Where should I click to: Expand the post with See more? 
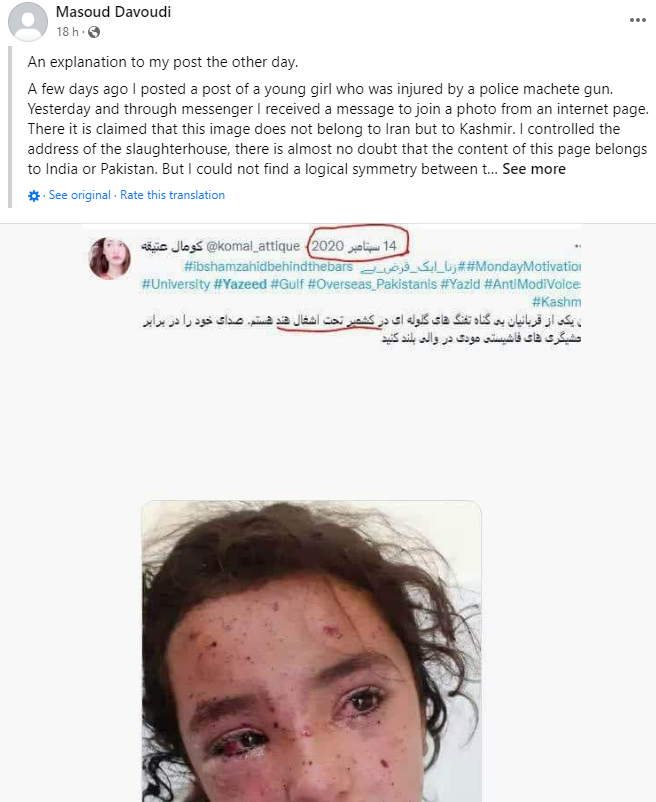(x=533, y=169)
